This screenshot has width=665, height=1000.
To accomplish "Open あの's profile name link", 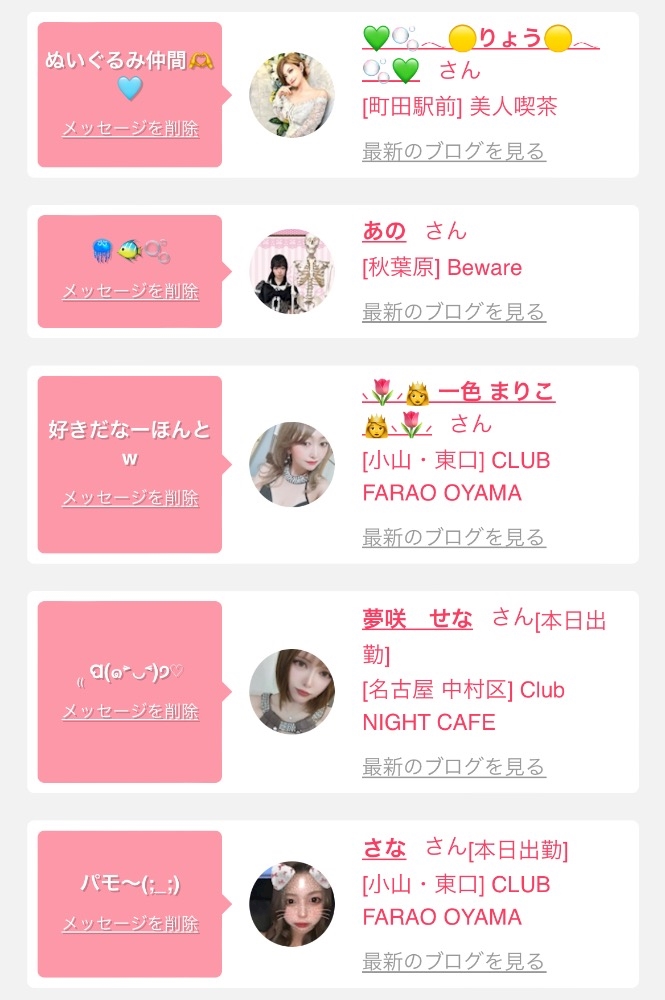I will [384, 230].
